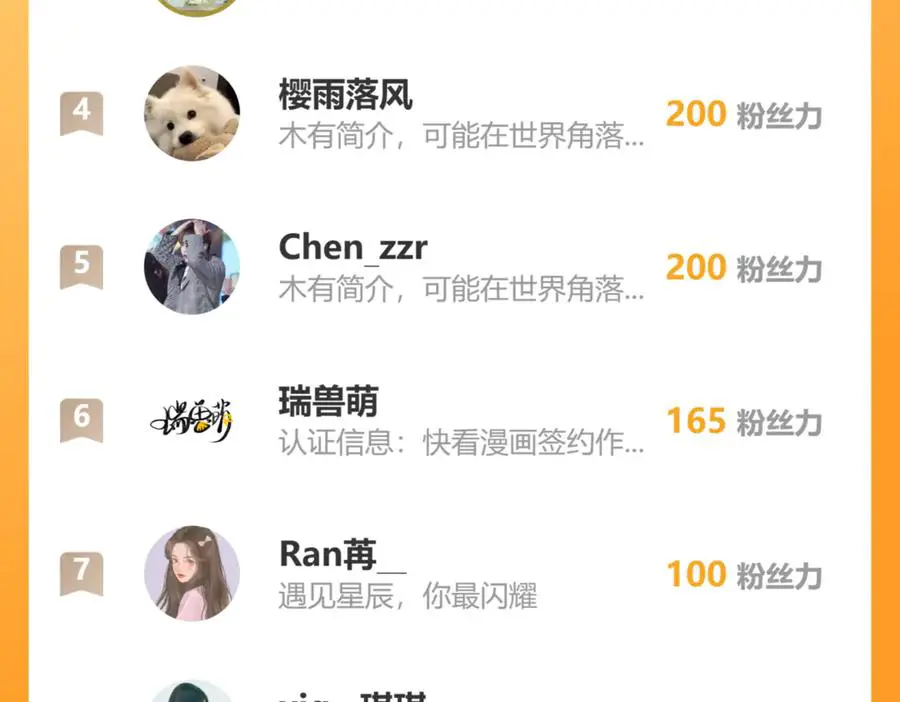View the Chen_zzr fan entry
The width and height of the screenshot is (900, 702).
pyautogui.click(x=450, y=267)
